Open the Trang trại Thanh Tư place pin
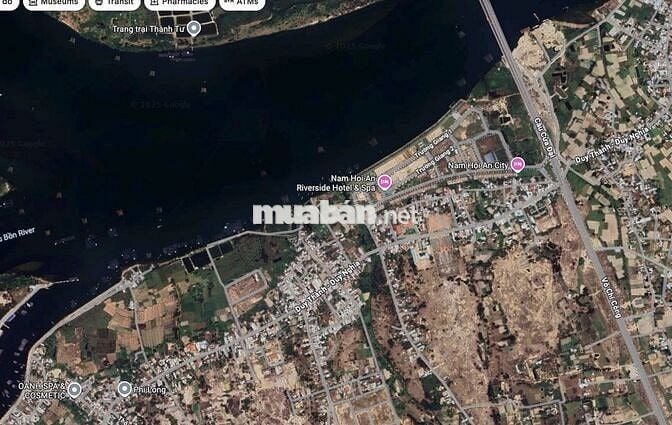 (194, 28)
